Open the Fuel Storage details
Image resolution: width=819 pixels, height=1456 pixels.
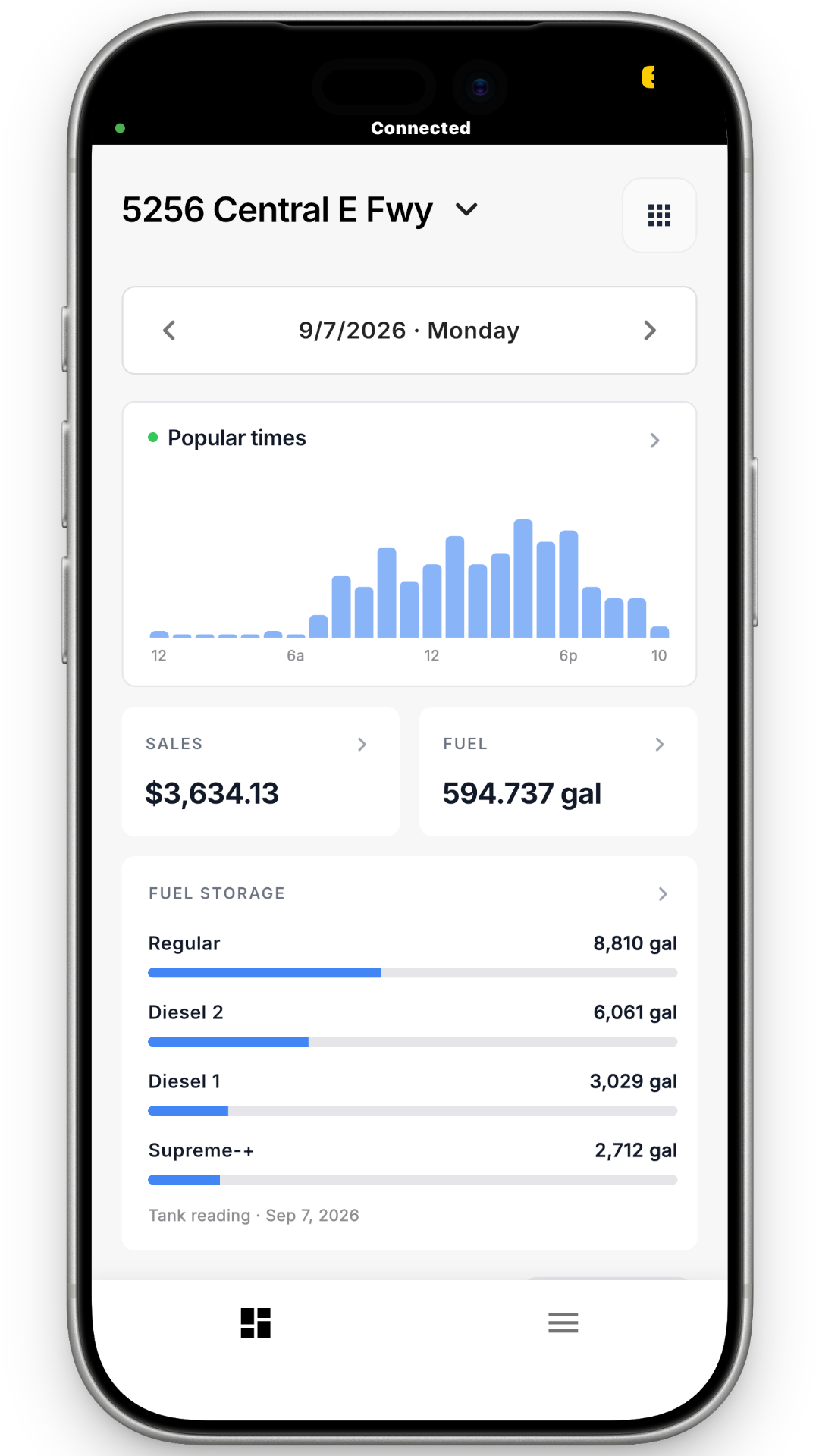coord(409,893)
